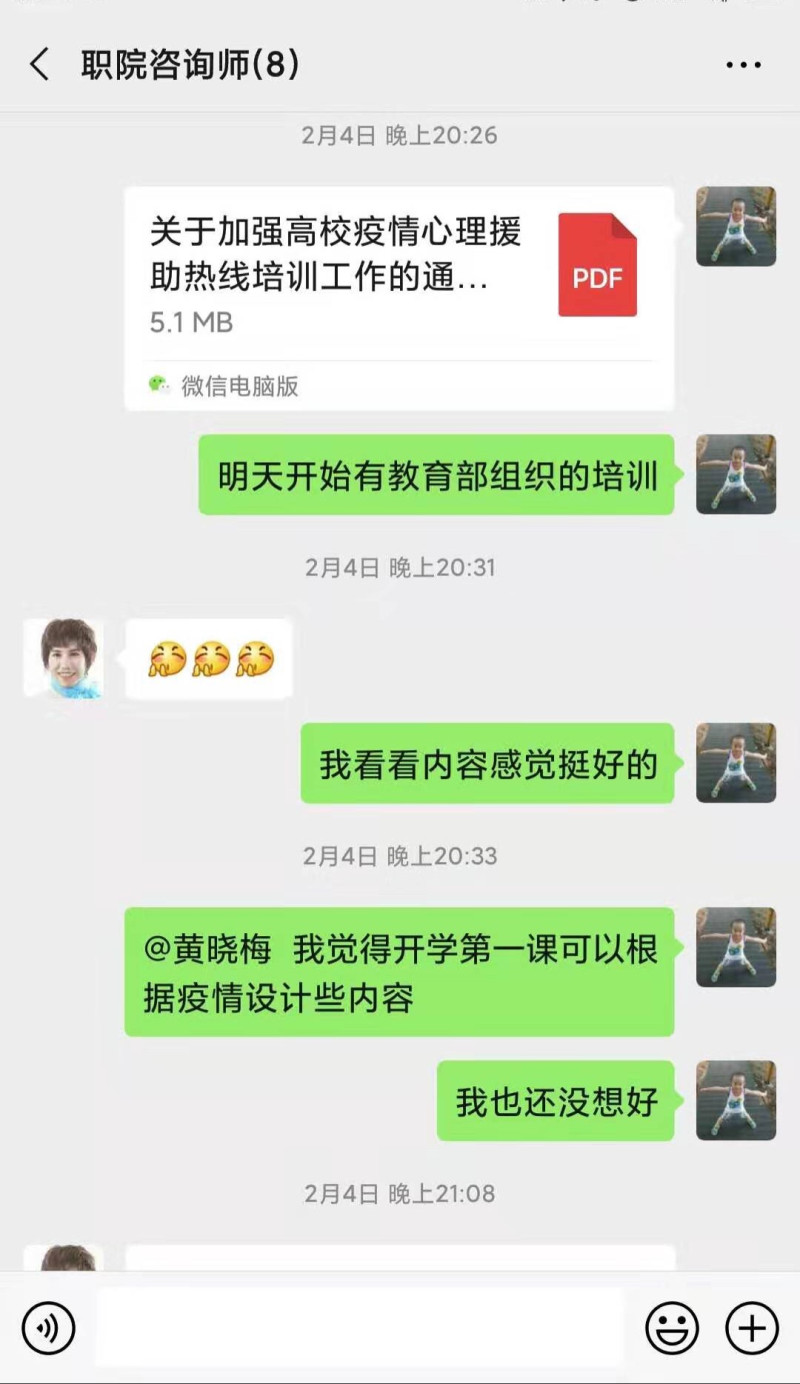
Task: Open the emoji sticker panel
Action: [x=671, y=1328]
